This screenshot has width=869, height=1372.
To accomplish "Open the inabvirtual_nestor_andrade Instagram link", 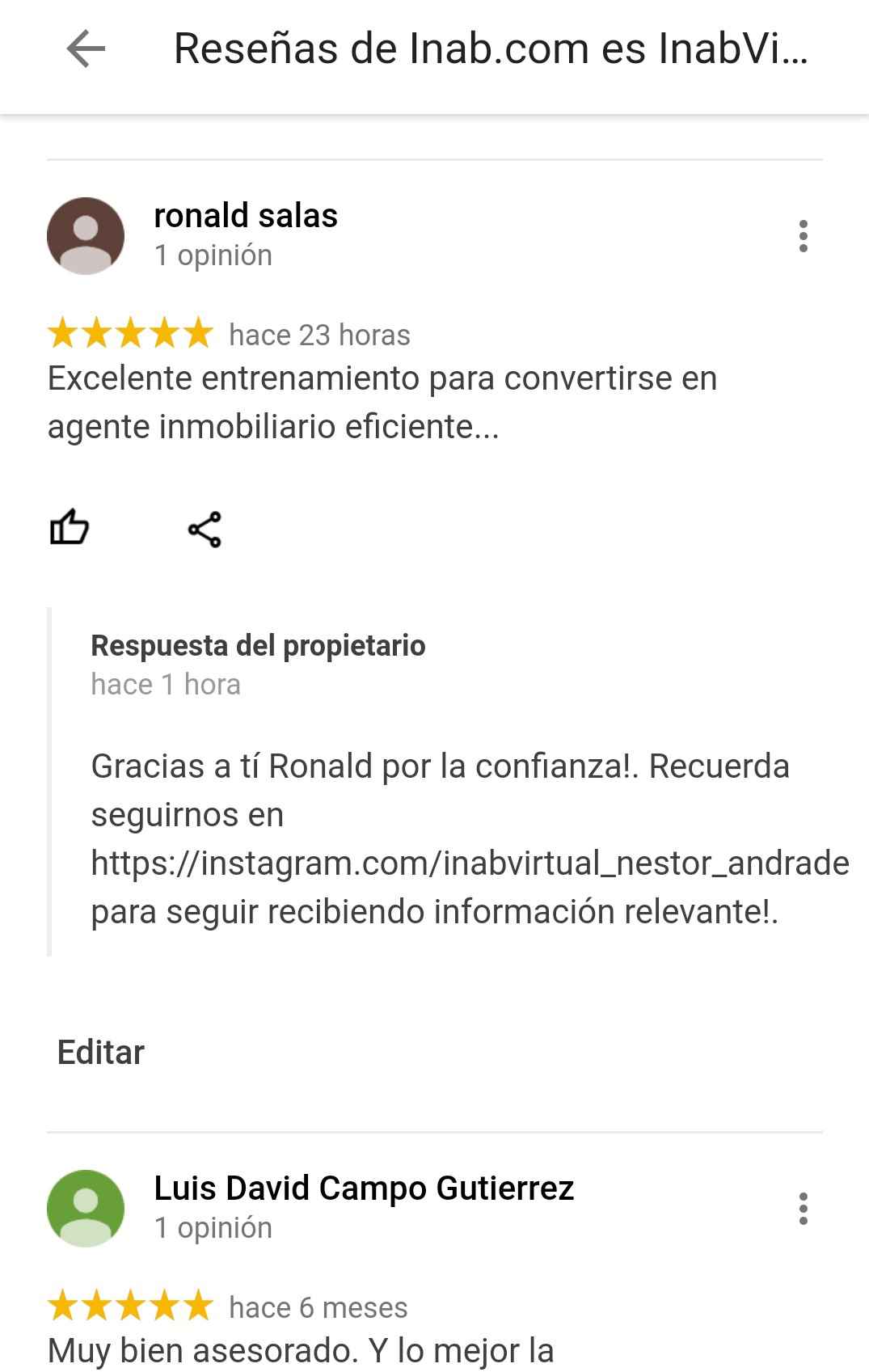I will click(x=470, y=863).
